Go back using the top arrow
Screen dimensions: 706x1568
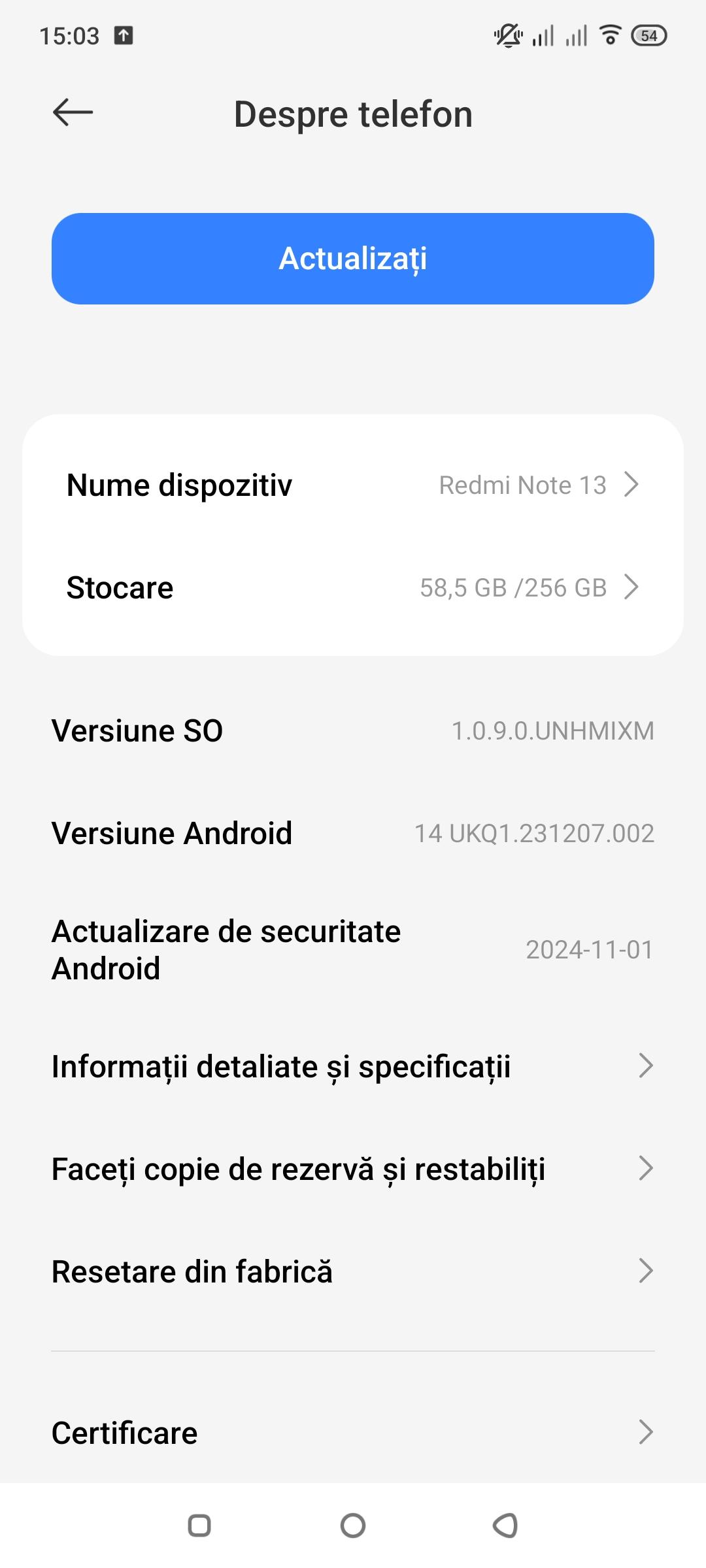point(73,112)
